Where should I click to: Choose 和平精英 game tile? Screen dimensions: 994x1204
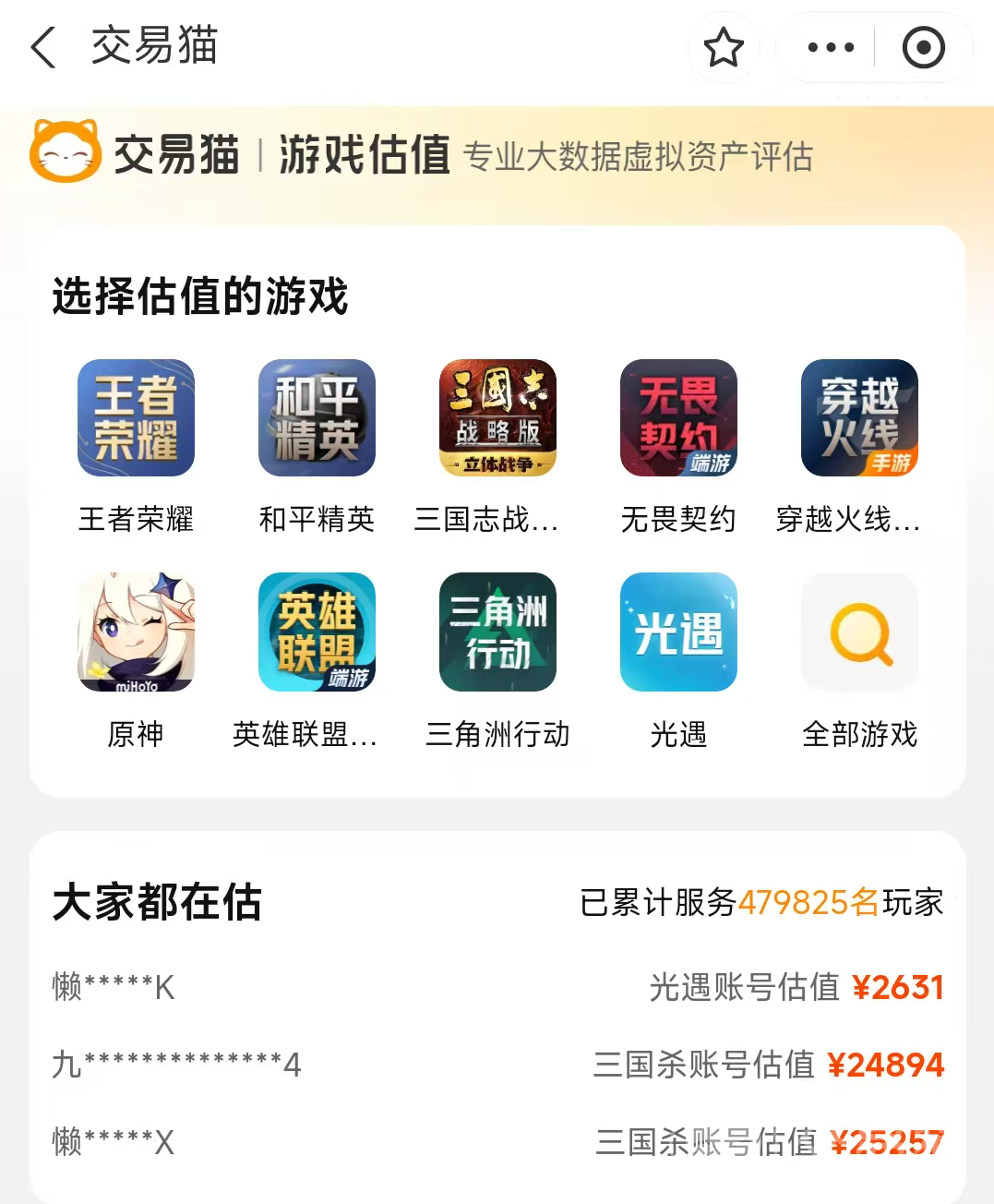tap(317, 418)
